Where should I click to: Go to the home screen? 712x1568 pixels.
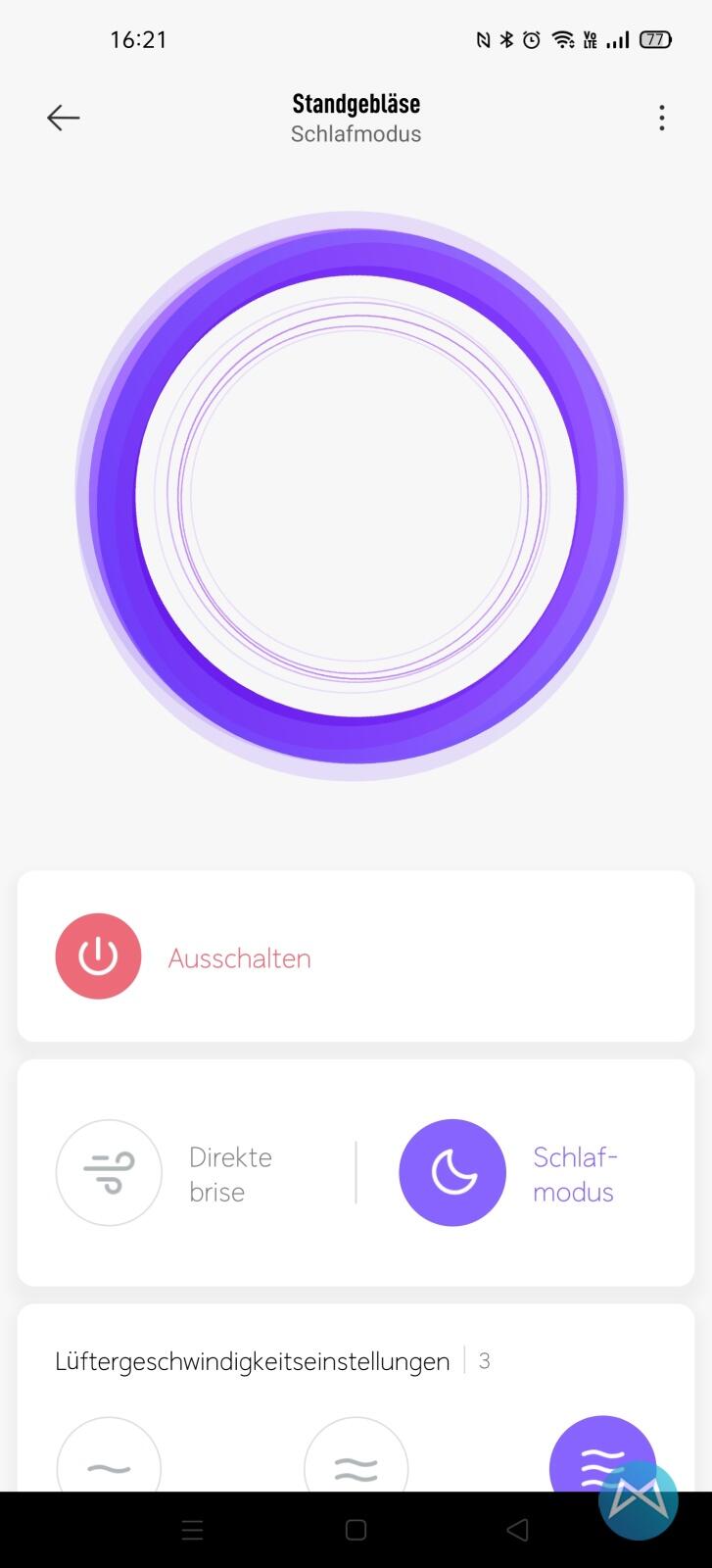click(356, 1530)
